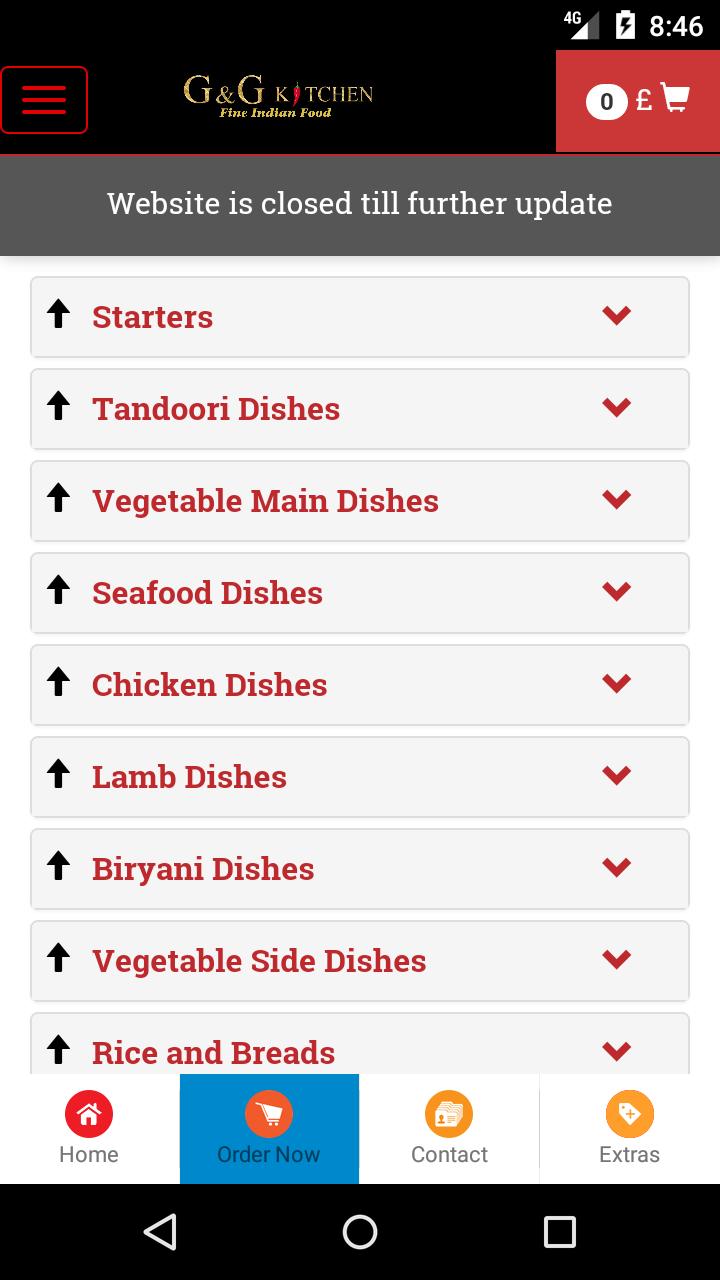Expand the Chicken Dishes list
Viewport: 720px width, 1280px height.
pyautogui.click(x=360, y=685)
